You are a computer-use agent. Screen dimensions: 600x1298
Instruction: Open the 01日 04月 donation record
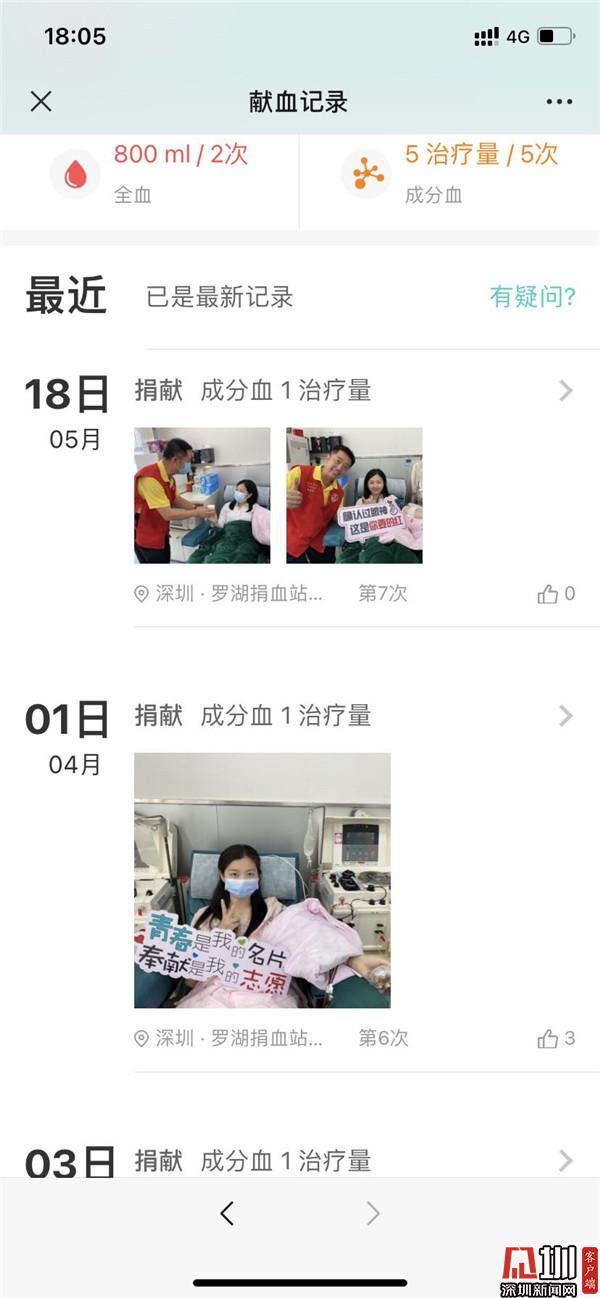point(566,715)
